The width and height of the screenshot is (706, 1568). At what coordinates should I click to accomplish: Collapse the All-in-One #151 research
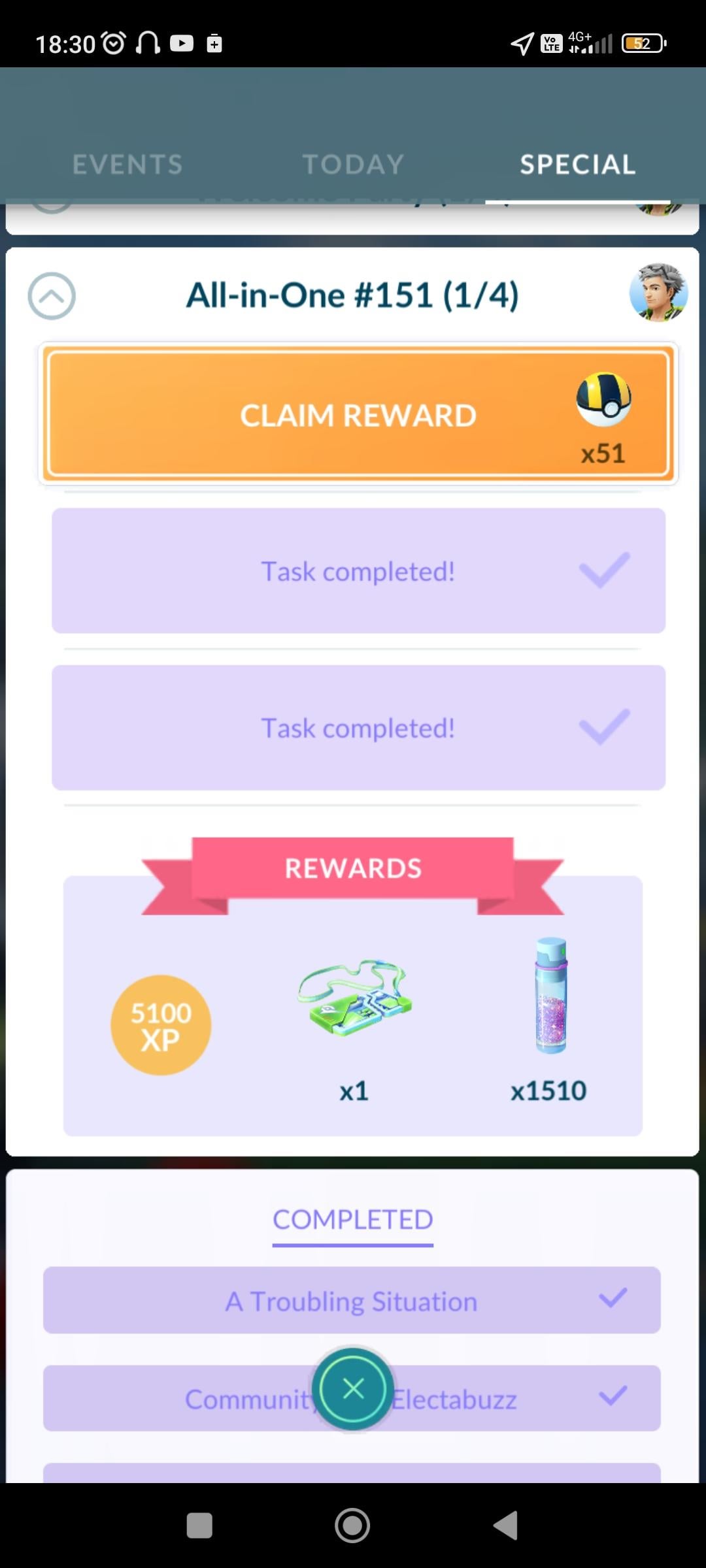tap(52, 296)
